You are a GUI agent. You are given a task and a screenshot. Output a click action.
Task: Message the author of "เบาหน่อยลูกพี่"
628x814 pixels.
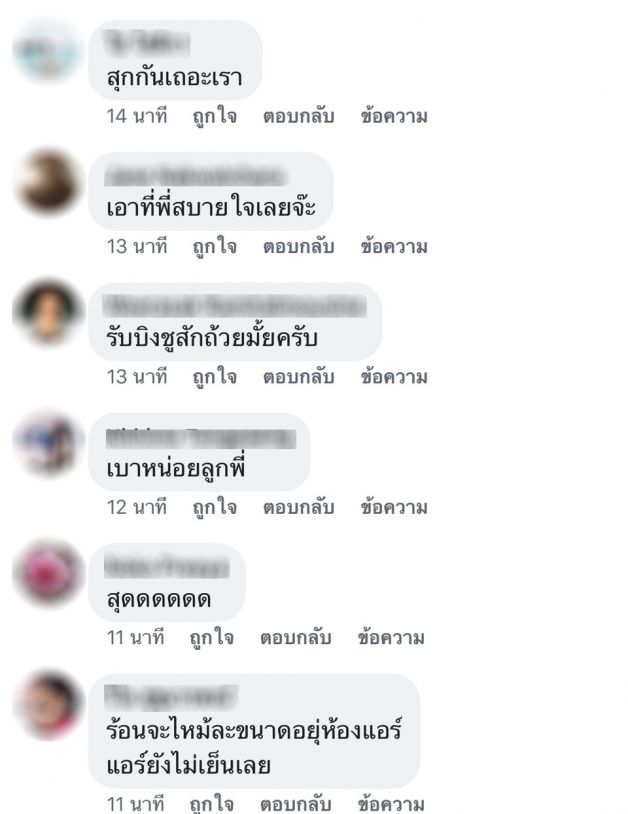[x=394, y=507]
